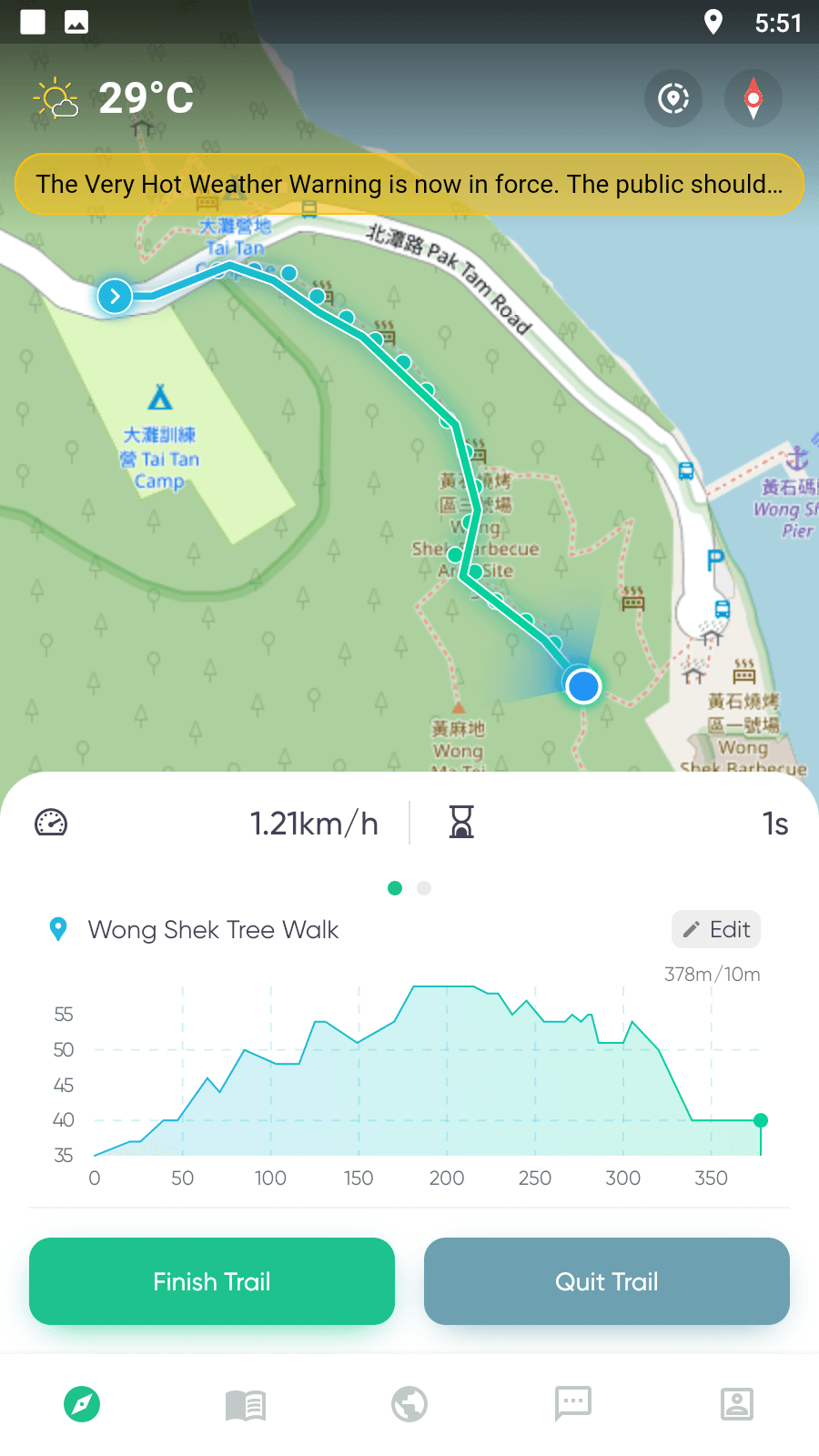Edit the Wong Shek Tree Walk trail
The height and width of the screenshot is (1456, 819).
click(x=716, y=929)
